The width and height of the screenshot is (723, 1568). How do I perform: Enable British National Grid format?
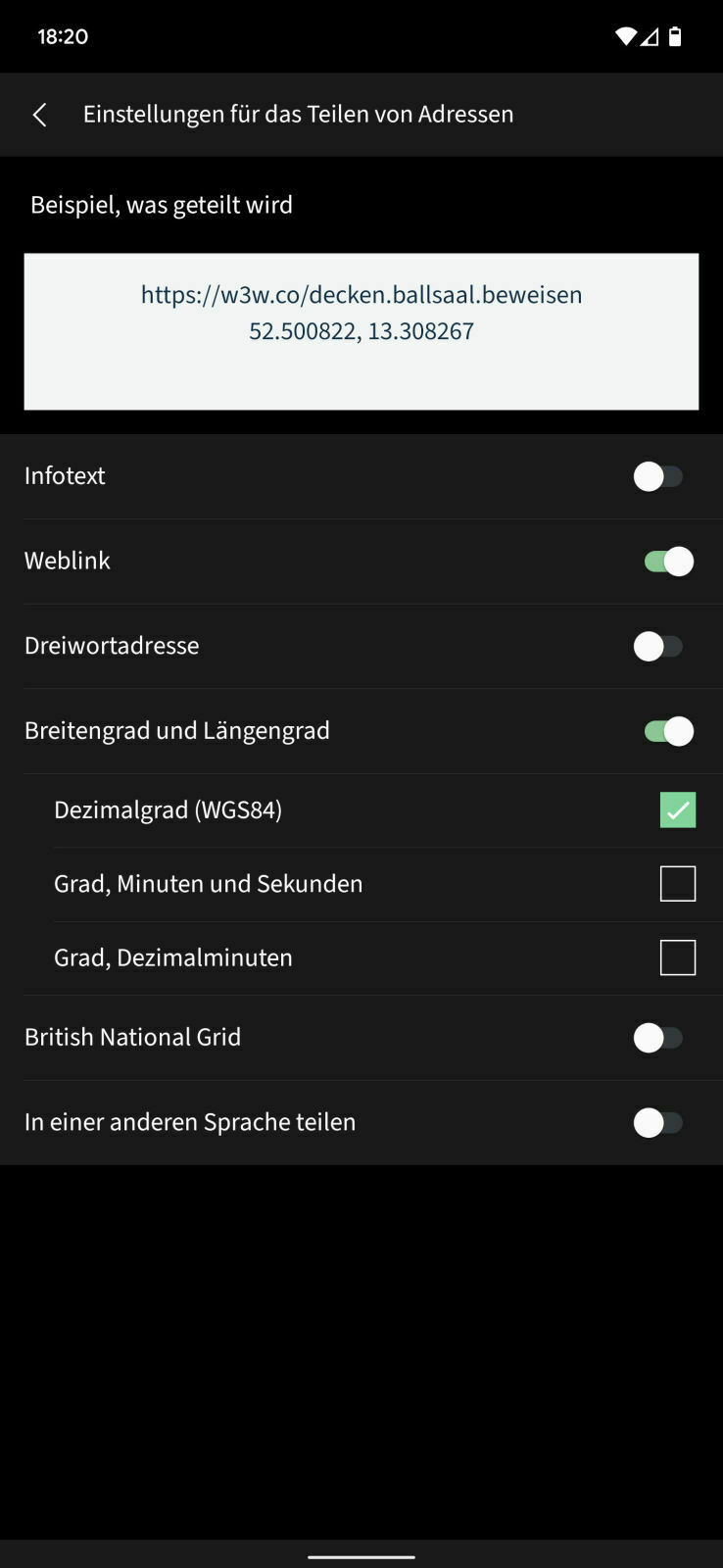point(658,1037)
